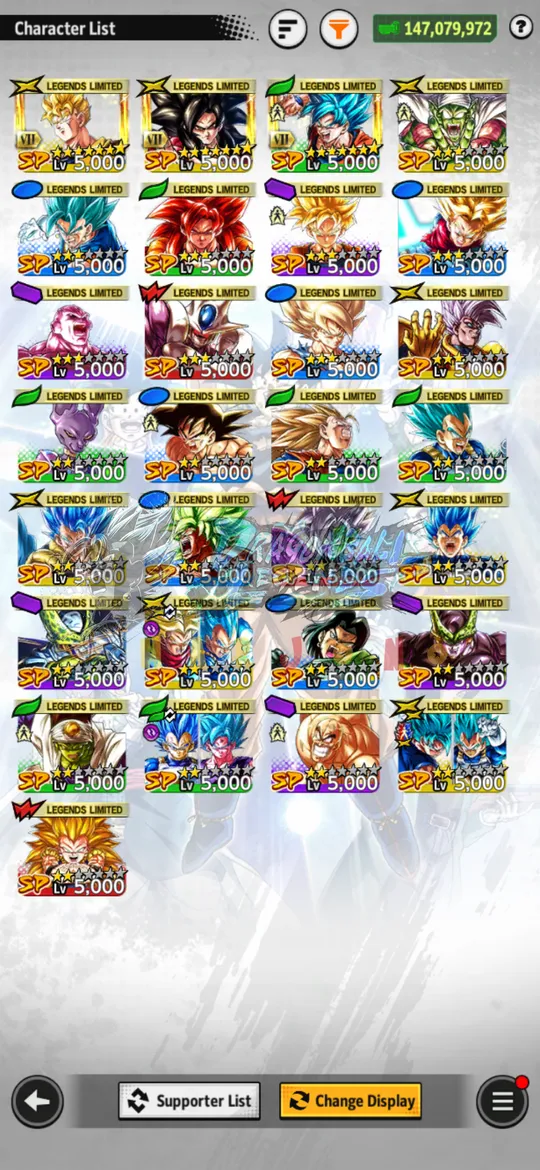540x1170 pixels.
Task: Open the character filter funnel
Action: (x=339, y=29)
